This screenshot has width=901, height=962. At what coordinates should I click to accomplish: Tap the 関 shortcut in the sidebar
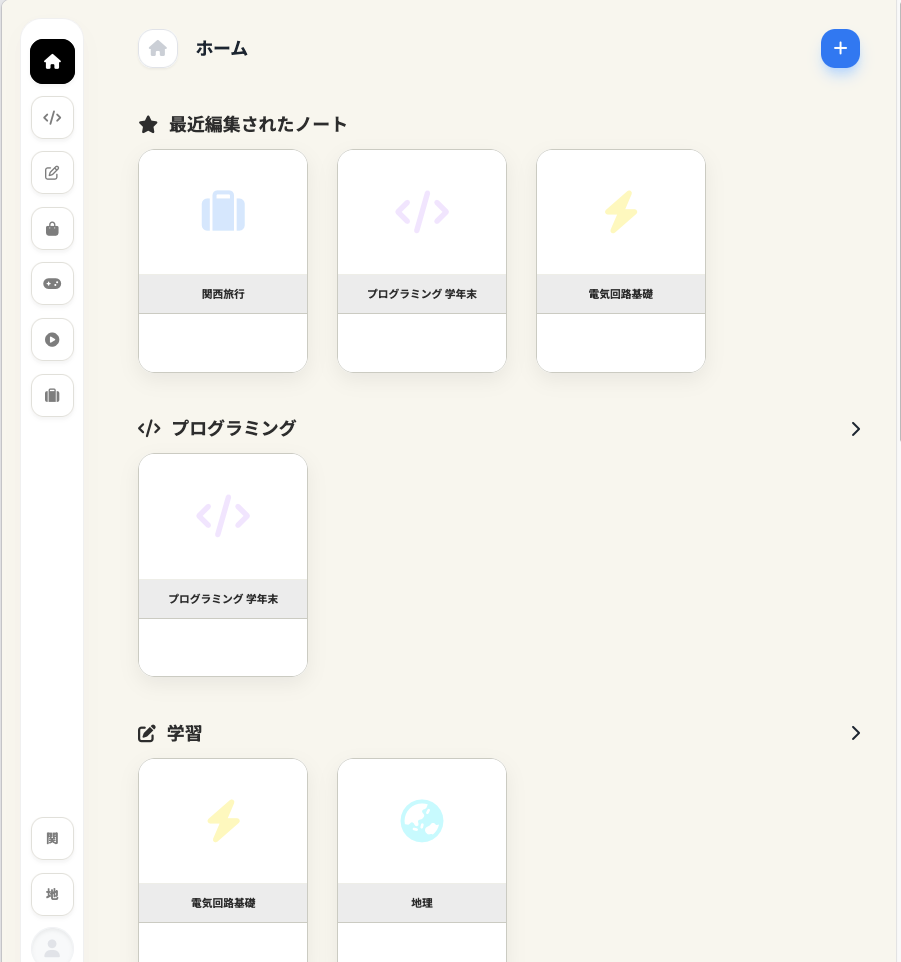pos(52,838)
